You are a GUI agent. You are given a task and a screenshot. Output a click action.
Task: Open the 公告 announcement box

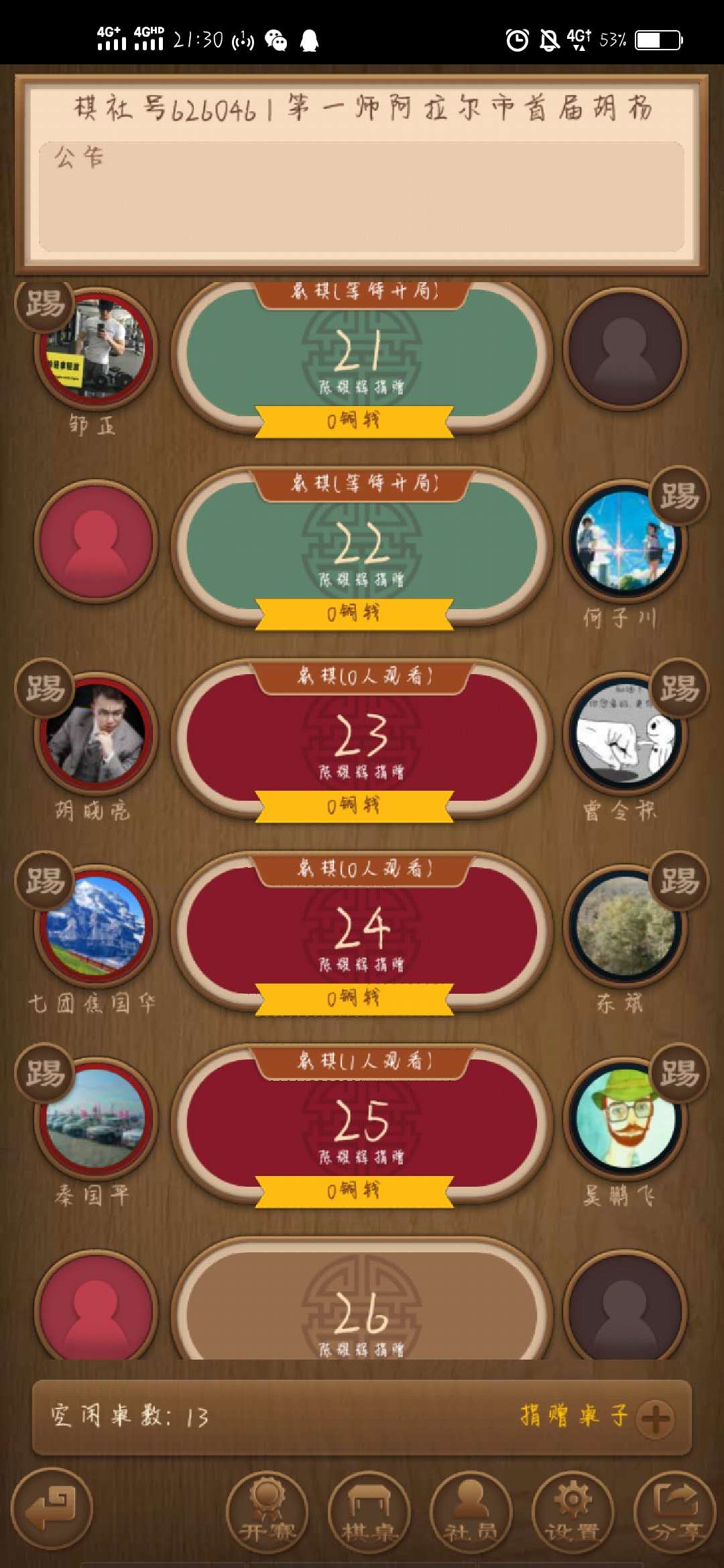point(361,196)
